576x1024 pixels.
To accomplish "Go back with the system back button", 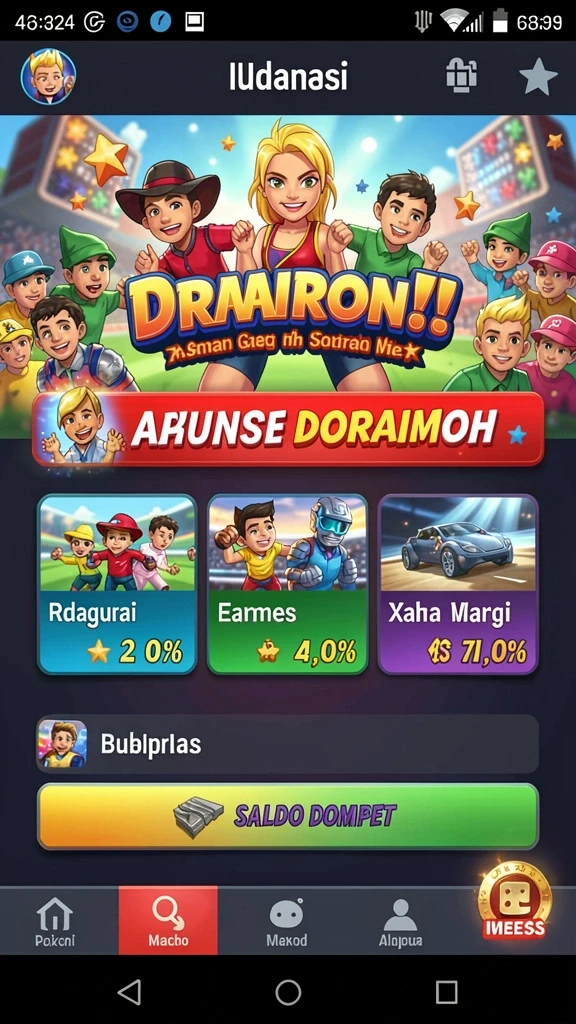I will click(x=129, y=992).
